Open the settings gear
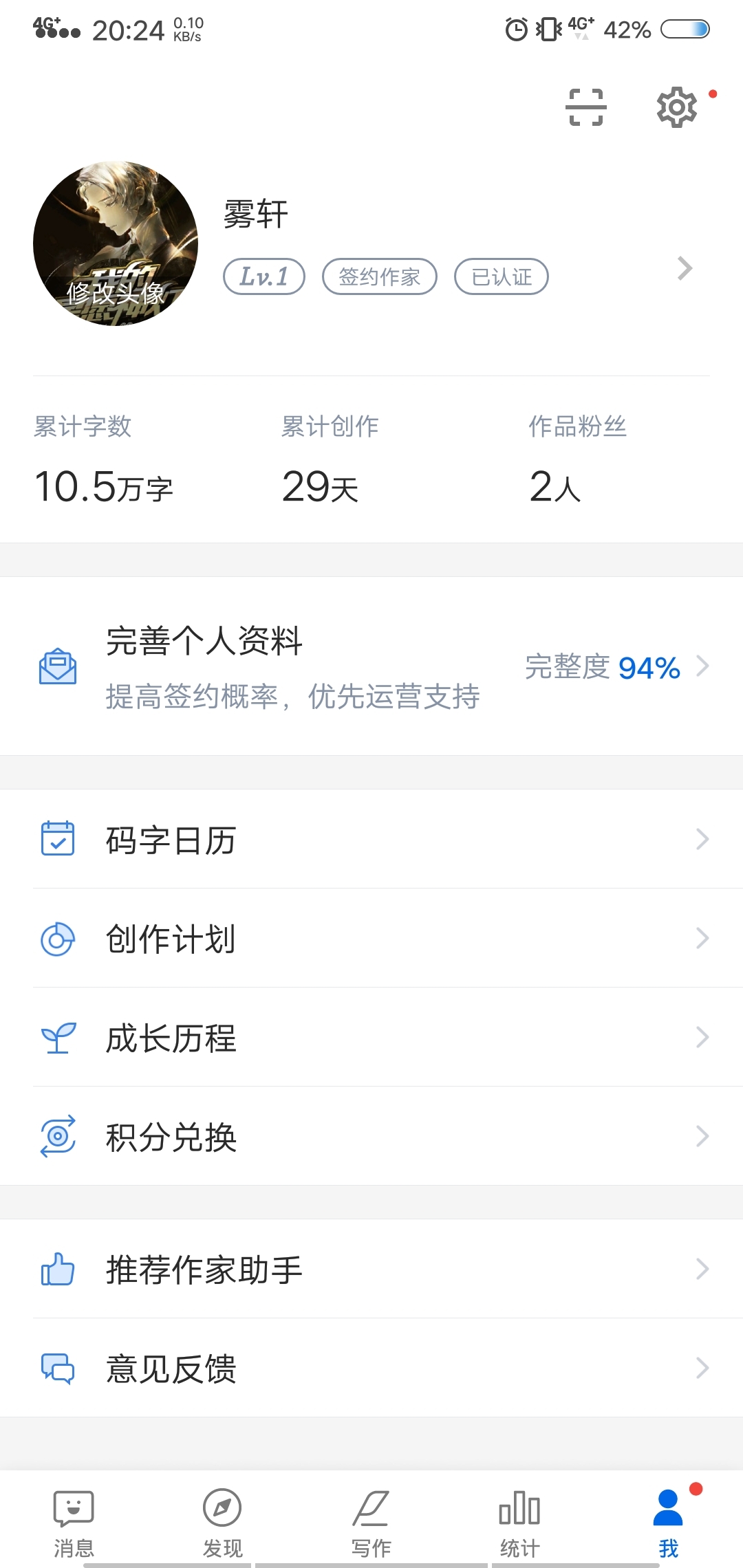Viewport: 743px width, 1568px height. click(677, 107)
